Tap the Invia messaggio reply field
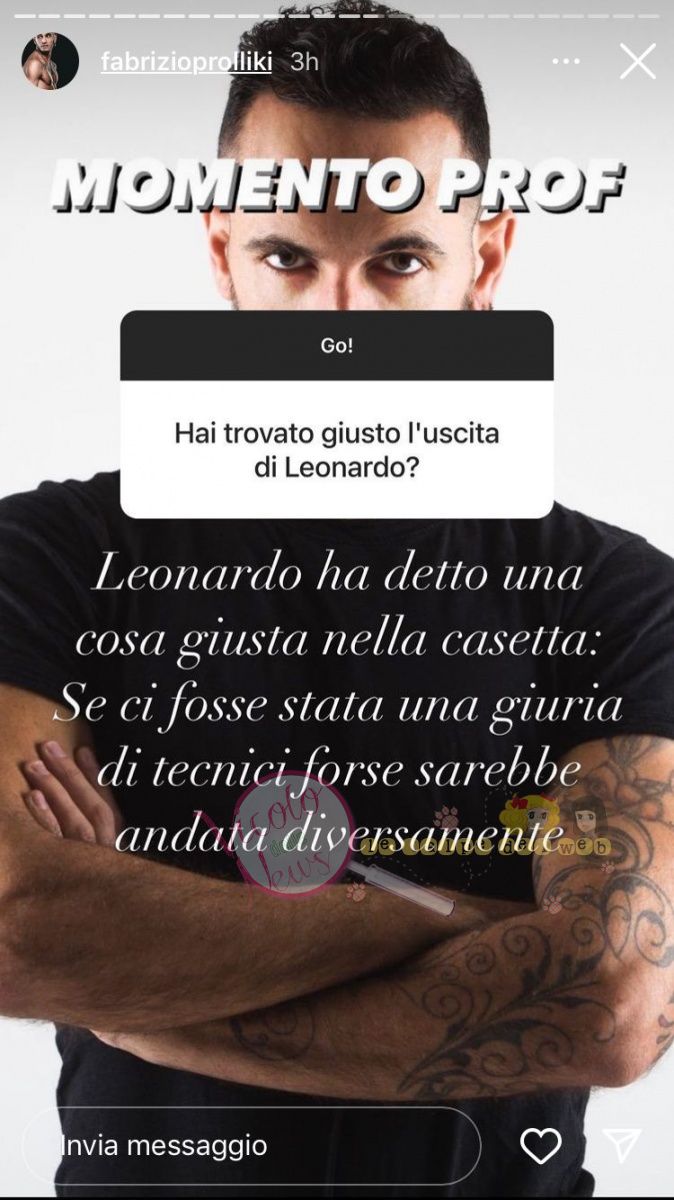 point(250,1145)
